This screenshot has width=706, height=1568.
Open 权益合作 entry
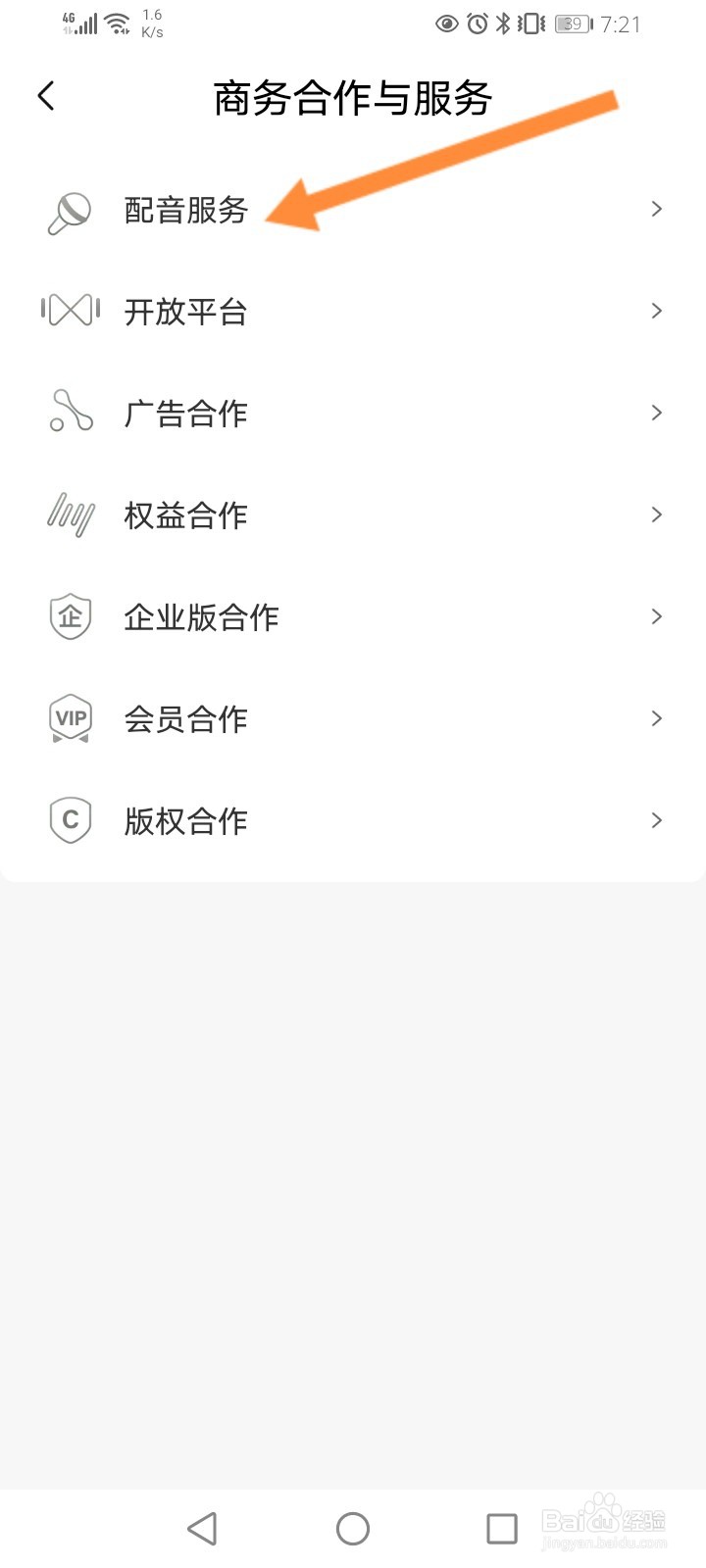[x=353, y=515]
